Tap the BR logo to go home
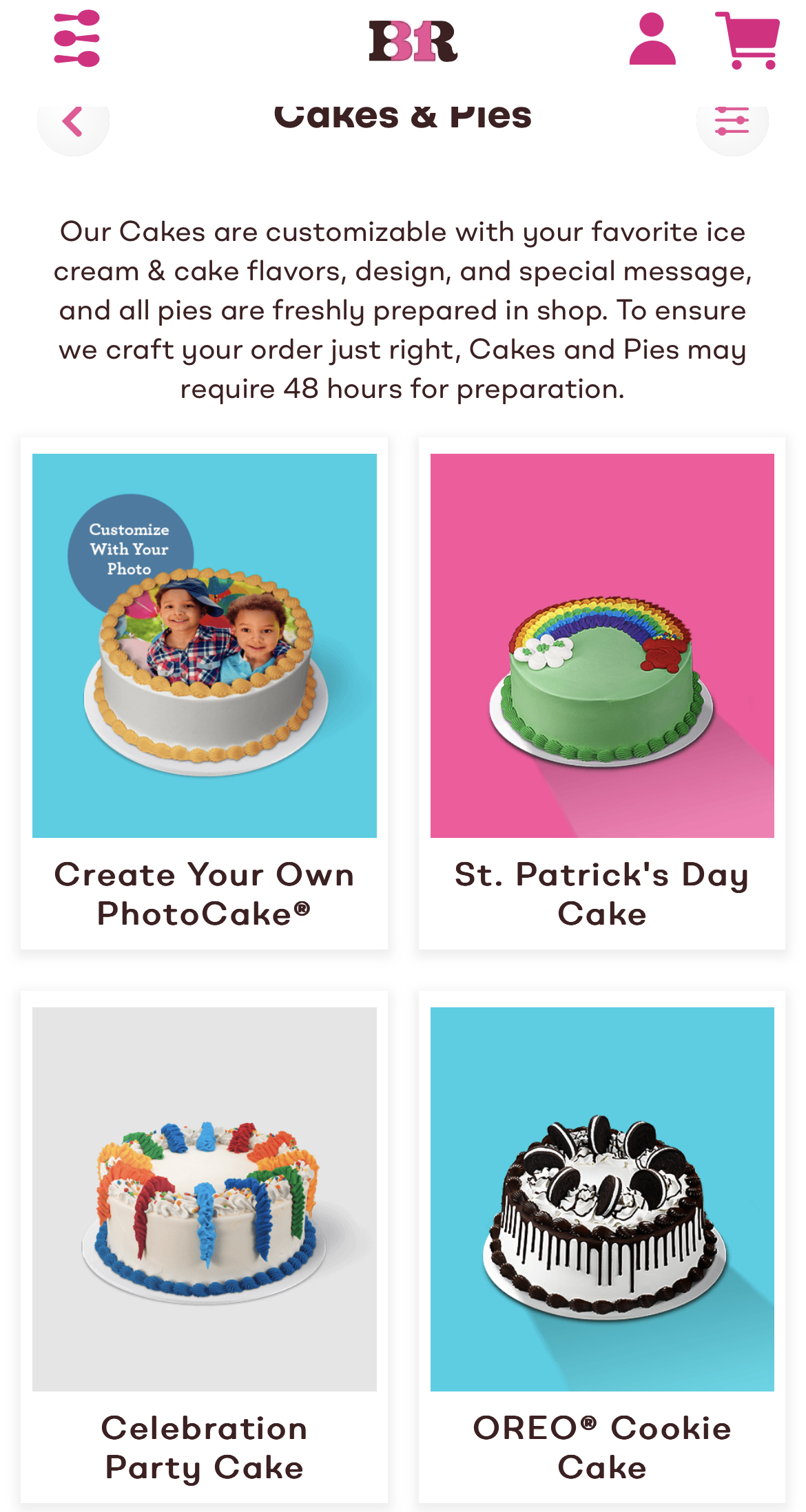Image resolution: width=806 pixels, height=1512 pixels. 413,41
